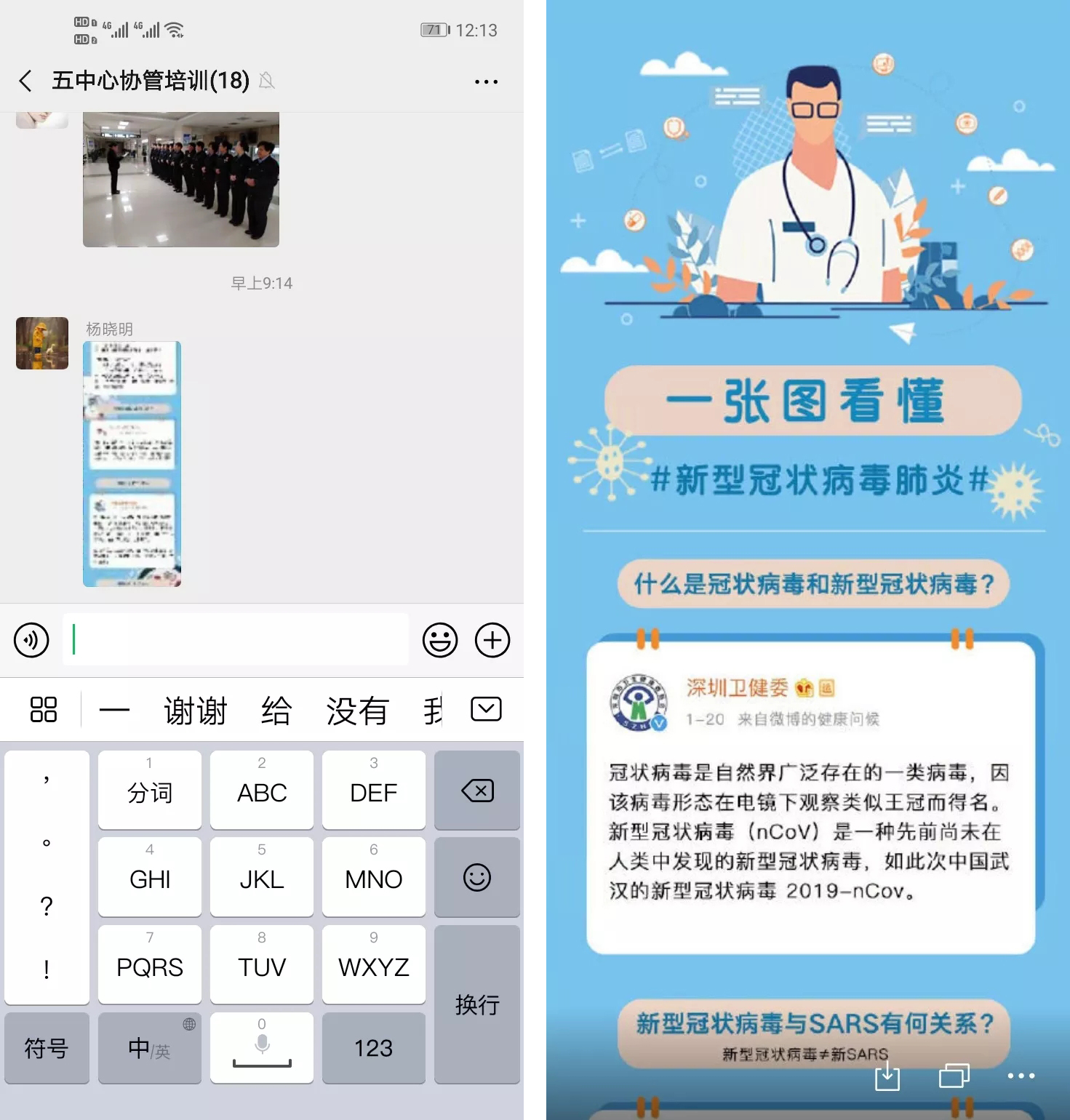The image size is (1070, 1120).
Task: Choose the suggested word 没有
Action: pos(357,710)
